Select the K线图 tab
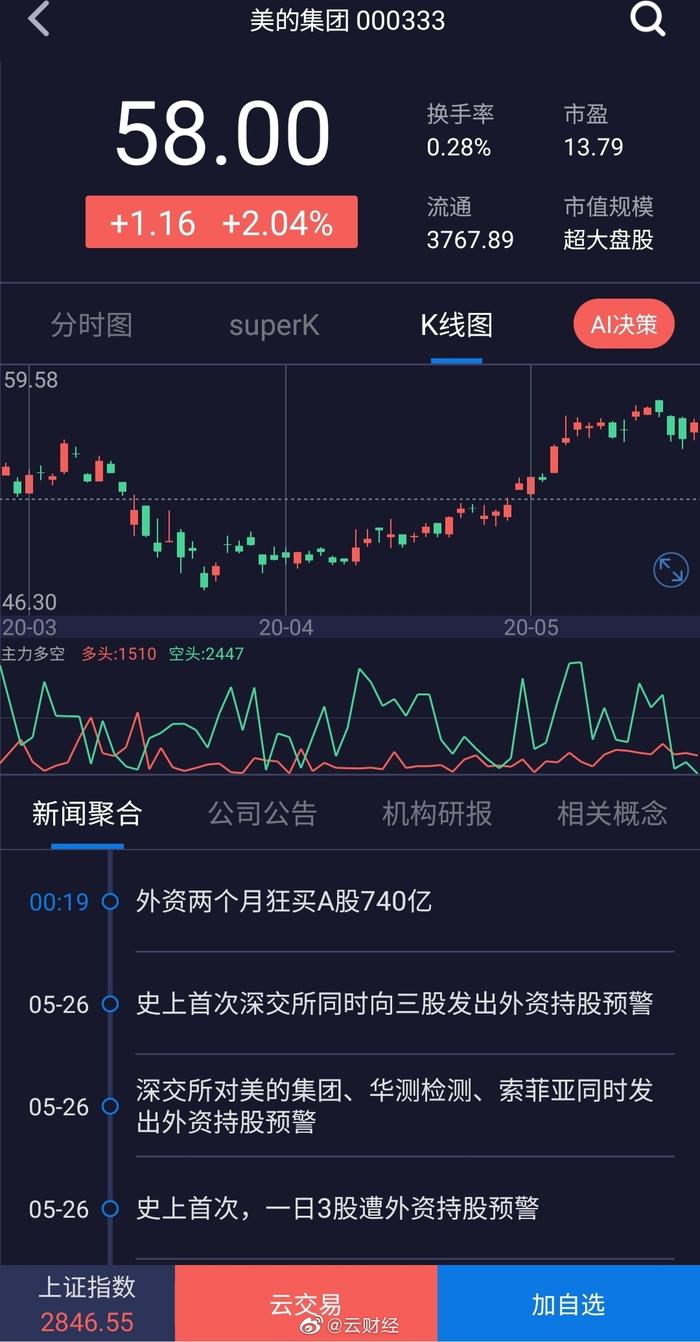Screen dimensions: 700x1342 tap(456, 325)
